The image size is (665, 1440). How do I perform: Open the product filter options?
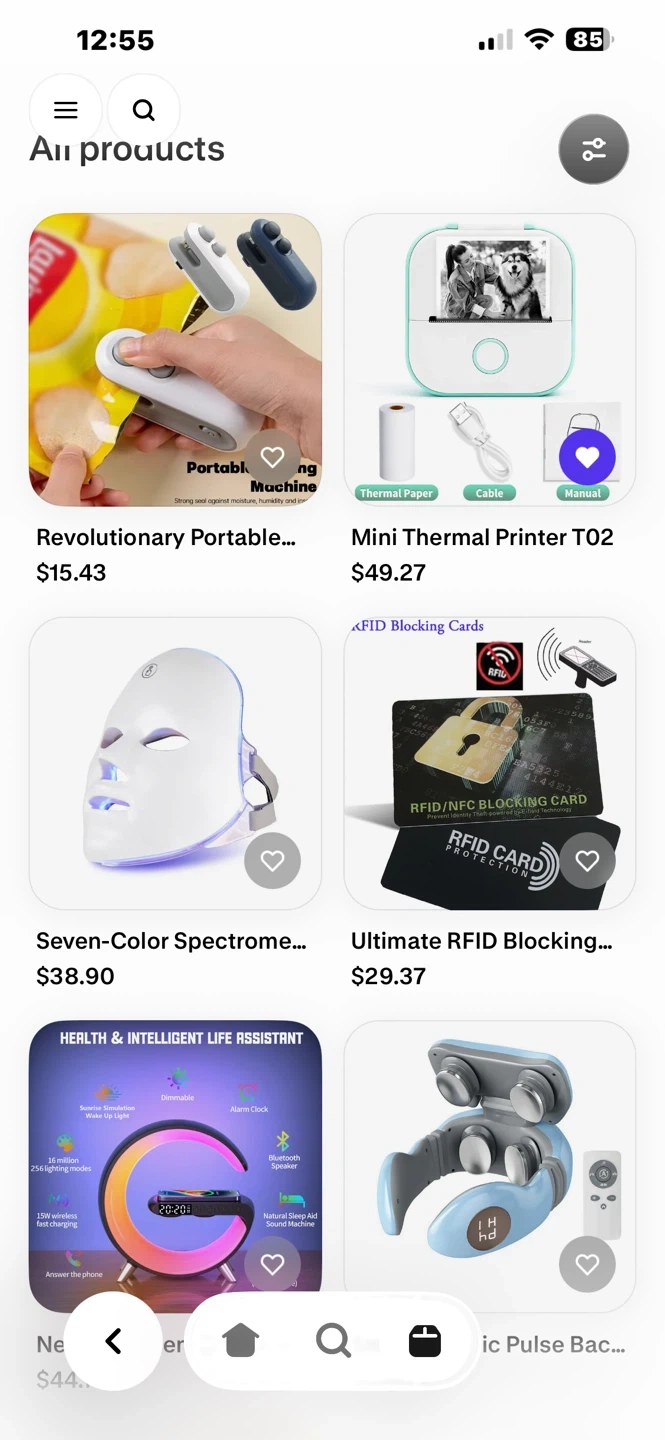coord(594,150)
